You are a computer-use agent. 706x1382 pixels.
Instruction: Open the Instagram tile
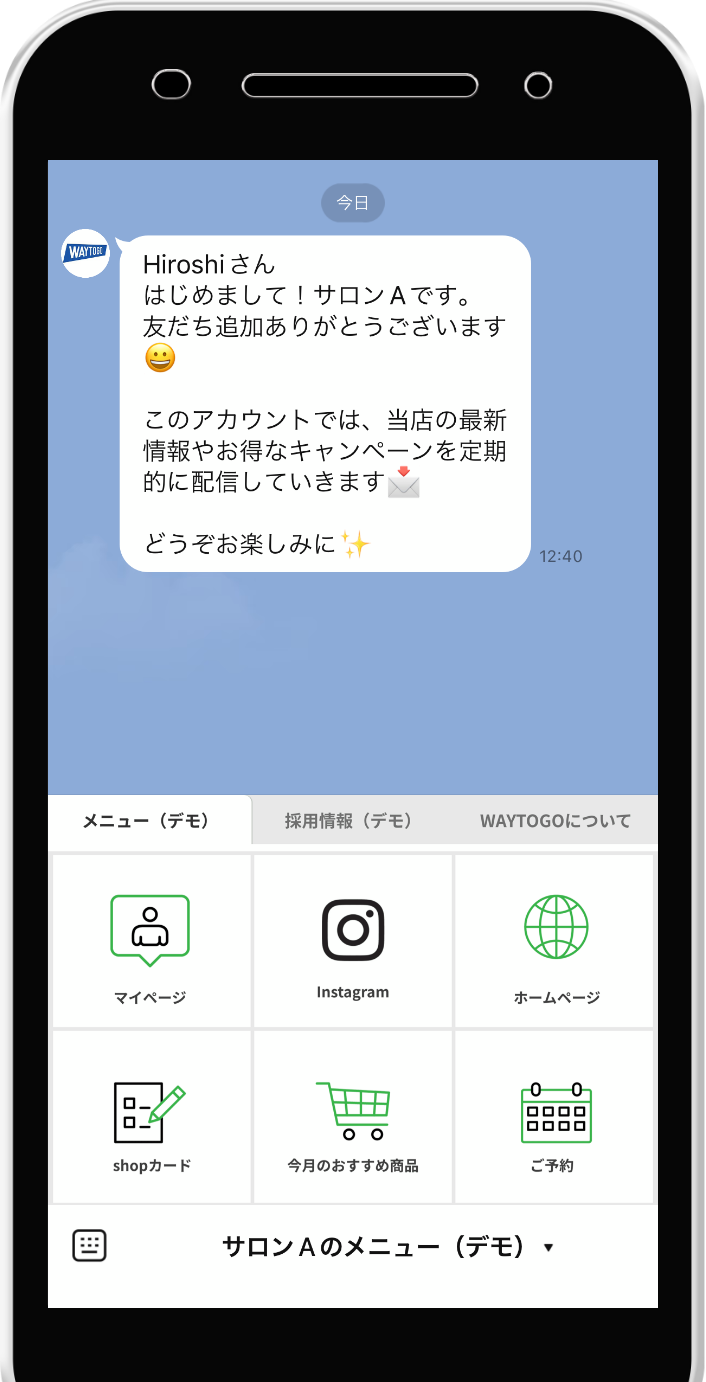click(352, 941)
